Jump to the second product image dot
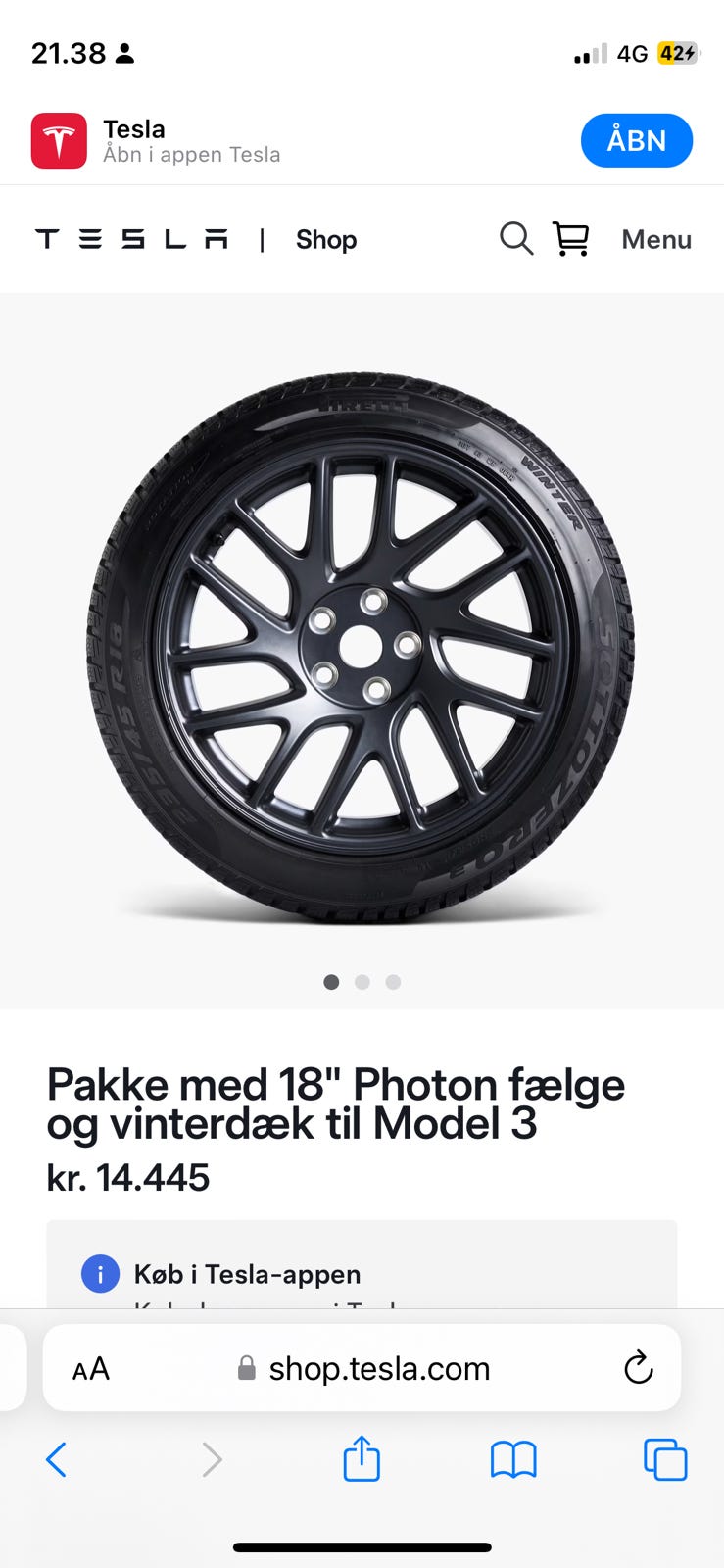The width and height of the screenshot is (724, 1568). [x=362, y=982]
